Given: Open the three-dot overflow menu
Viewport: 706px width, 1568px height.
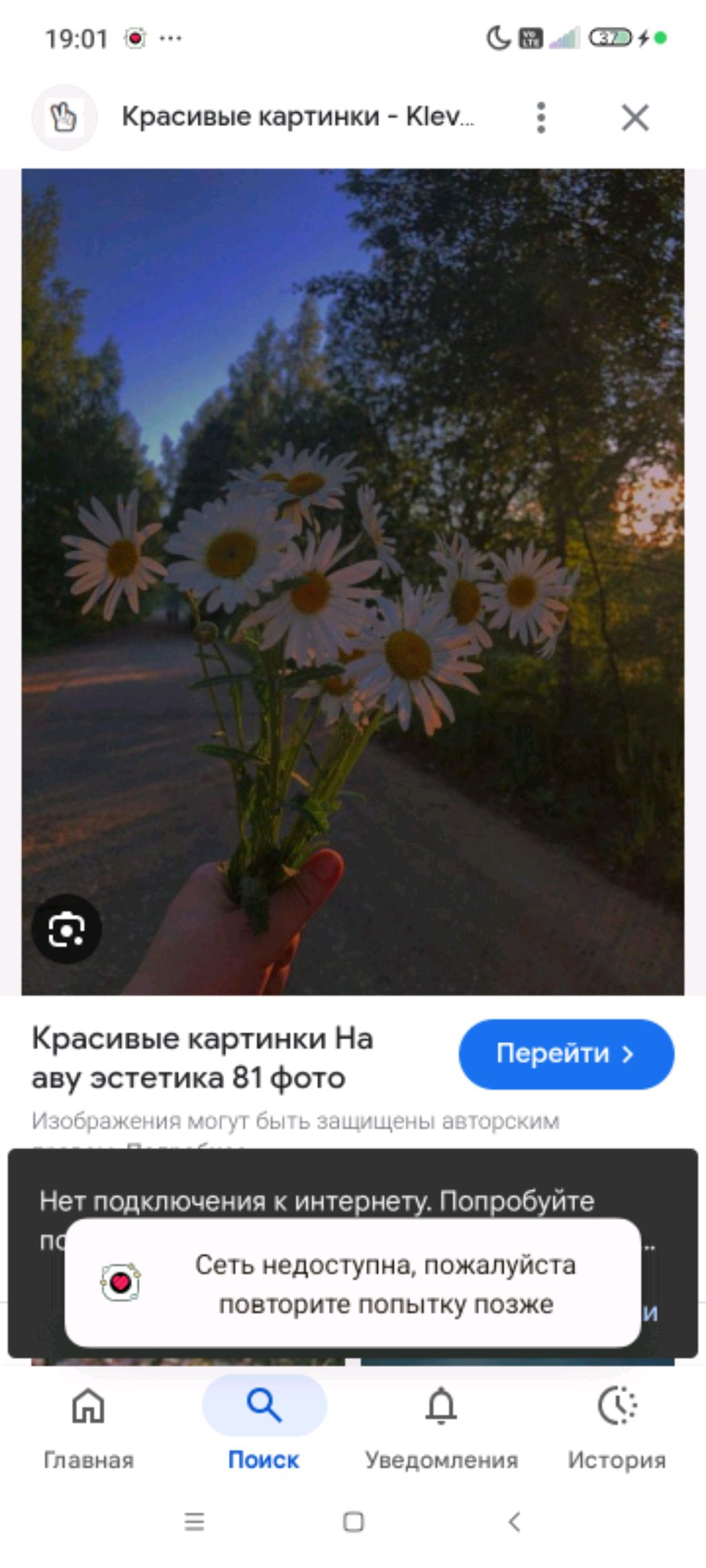Looking at the screenshot, I should (541, 118).
